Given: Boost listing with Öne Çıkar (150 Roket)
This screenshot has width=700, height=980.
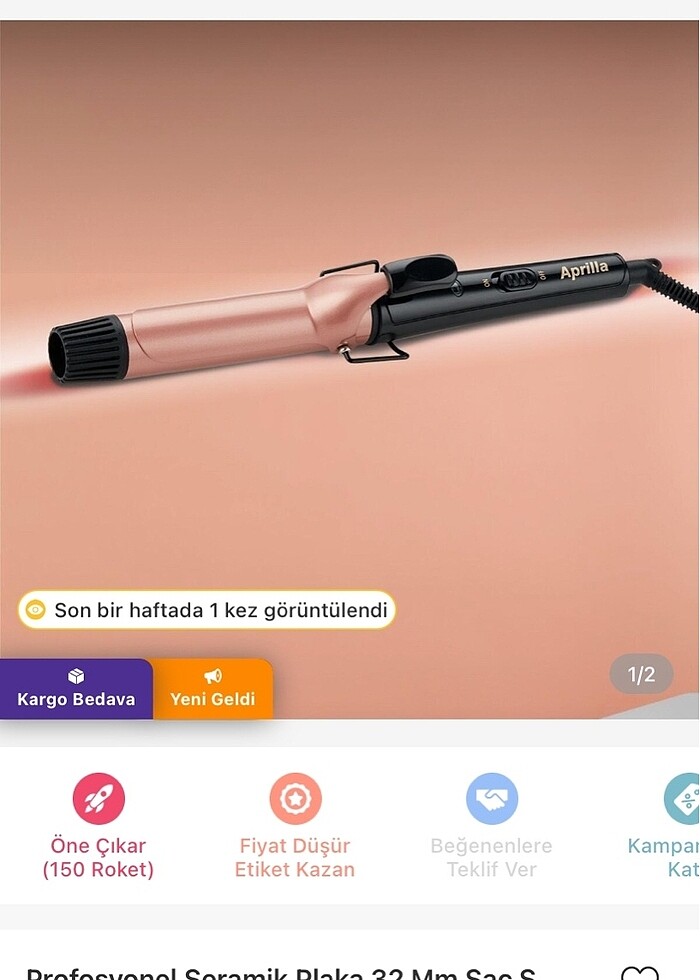Looking at the screenshot, I should click(x=98, y=826).
